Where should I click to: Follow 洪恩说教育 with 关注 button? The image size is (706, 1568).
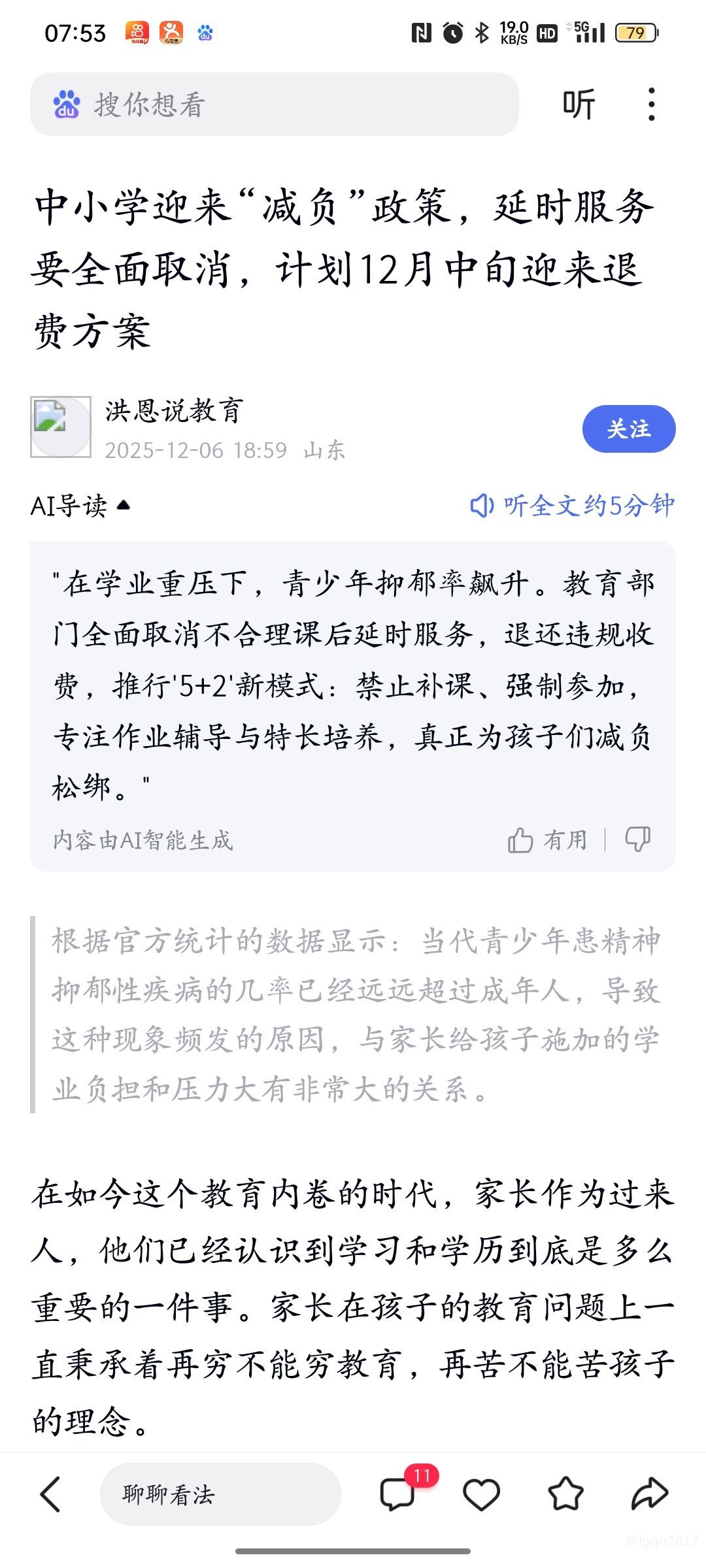point(628,429)
